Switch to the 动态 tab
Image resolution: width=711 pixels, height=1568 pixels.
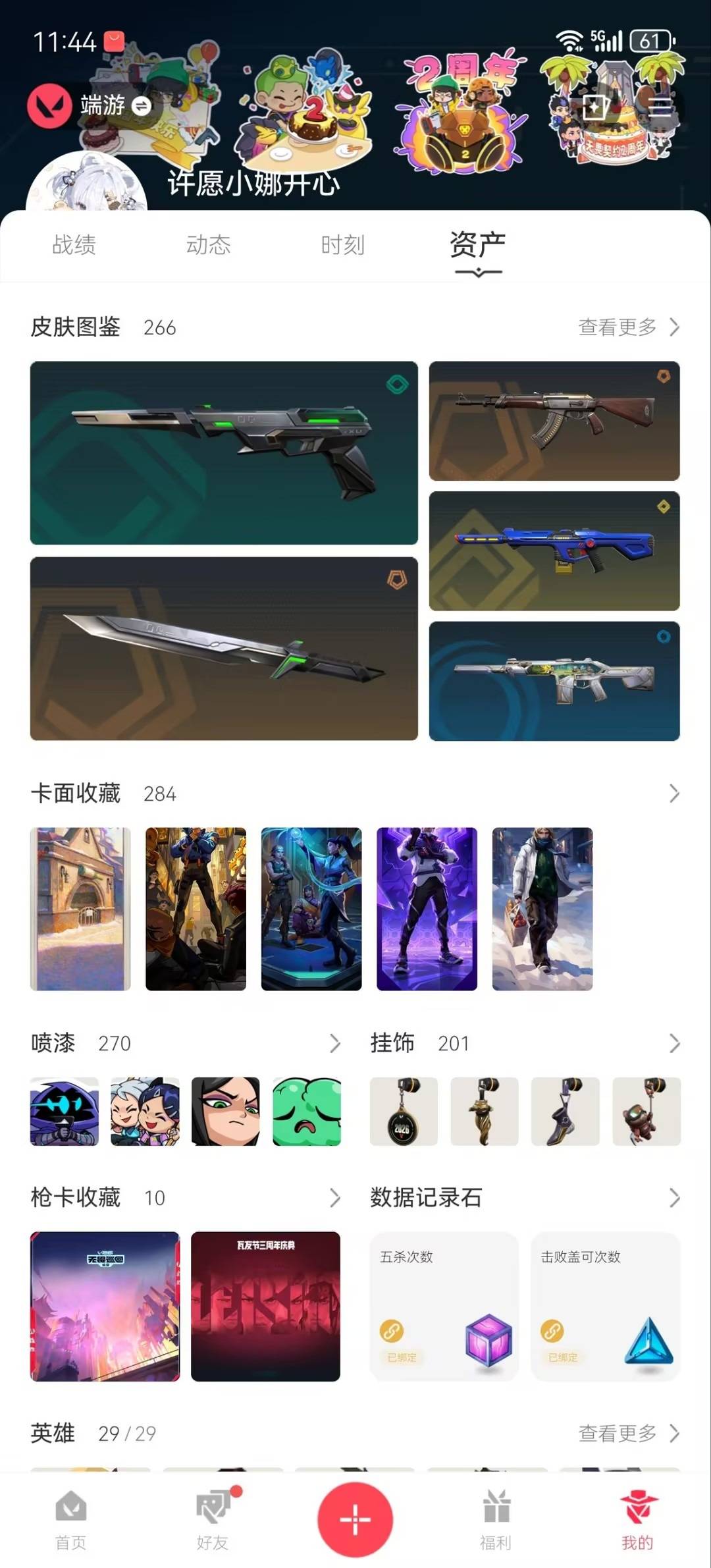pyautogui.click(x=208, y=245)
